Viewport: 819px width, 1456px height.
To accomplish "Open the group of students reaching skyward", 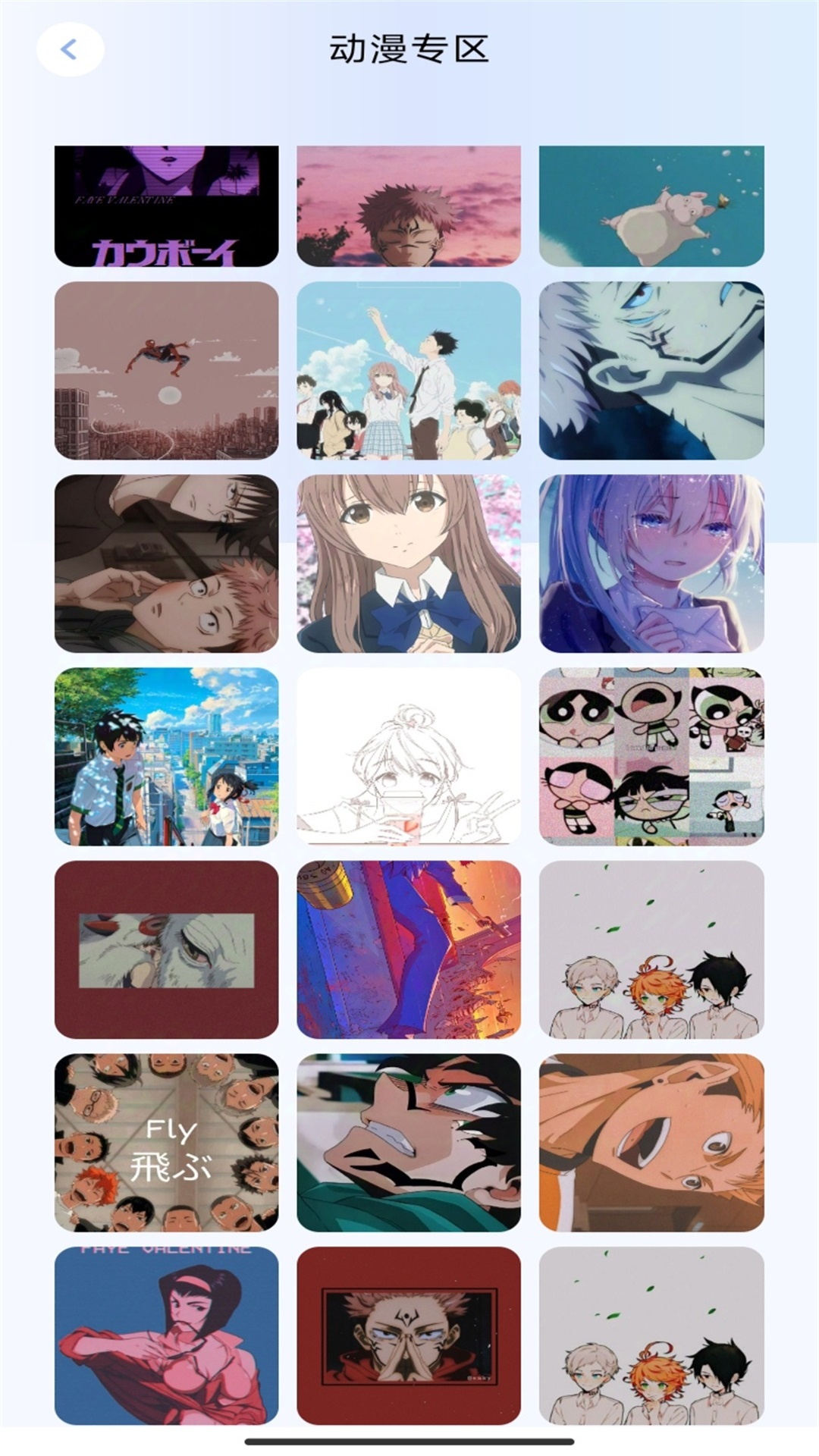I will coord(409,370).
